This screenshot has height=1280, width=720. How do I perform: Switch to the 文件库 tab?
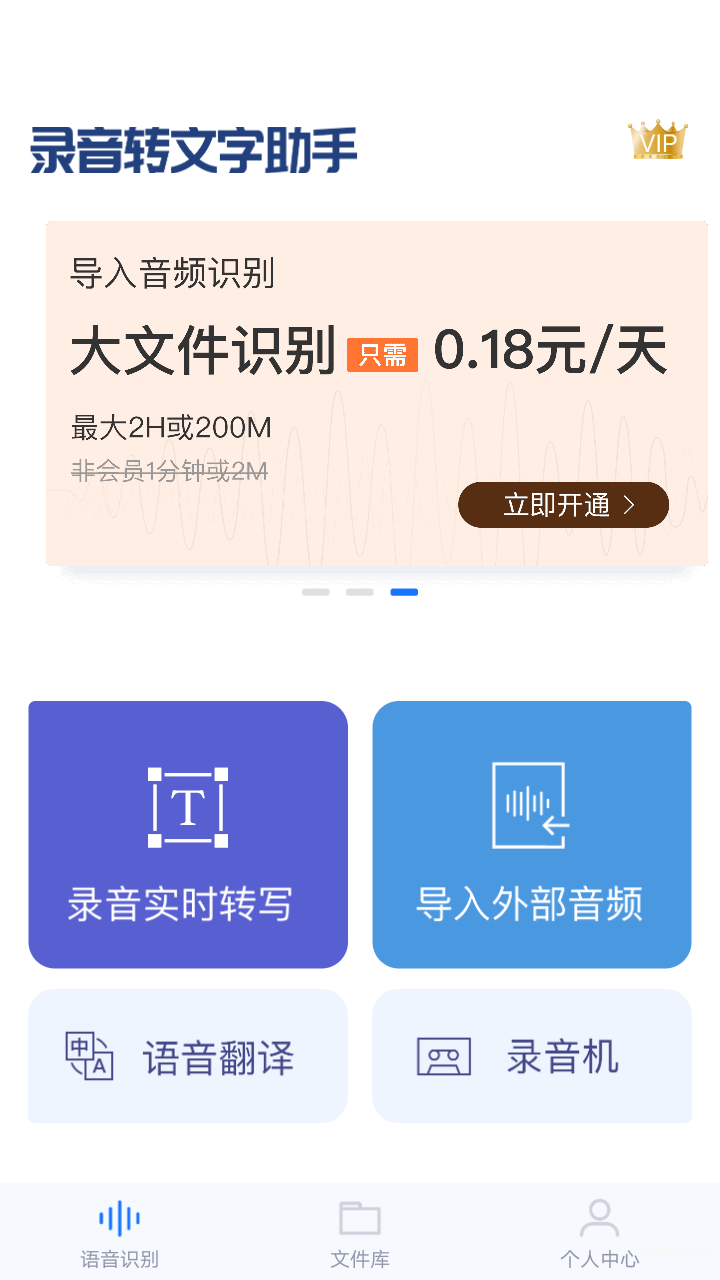pyautogui.click(x=360, y=1233)
